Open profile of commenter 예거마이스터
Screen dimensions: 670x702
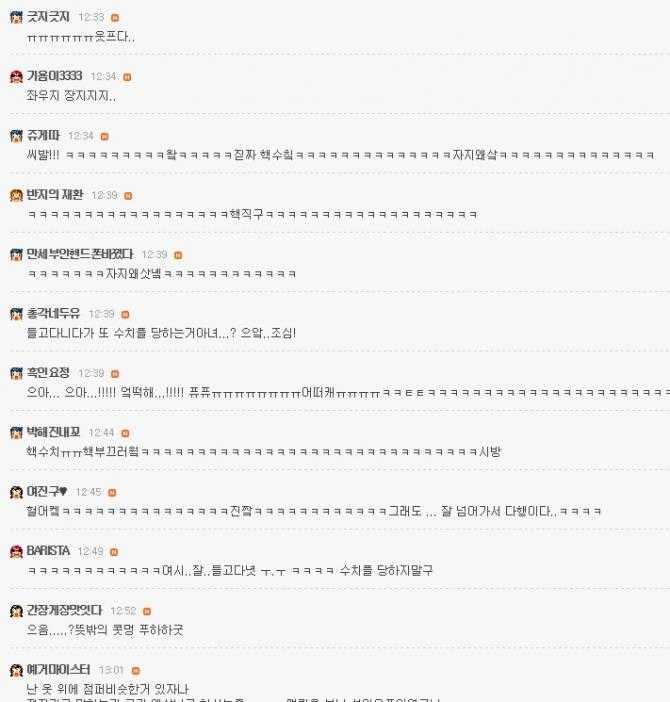coord(58,669)
